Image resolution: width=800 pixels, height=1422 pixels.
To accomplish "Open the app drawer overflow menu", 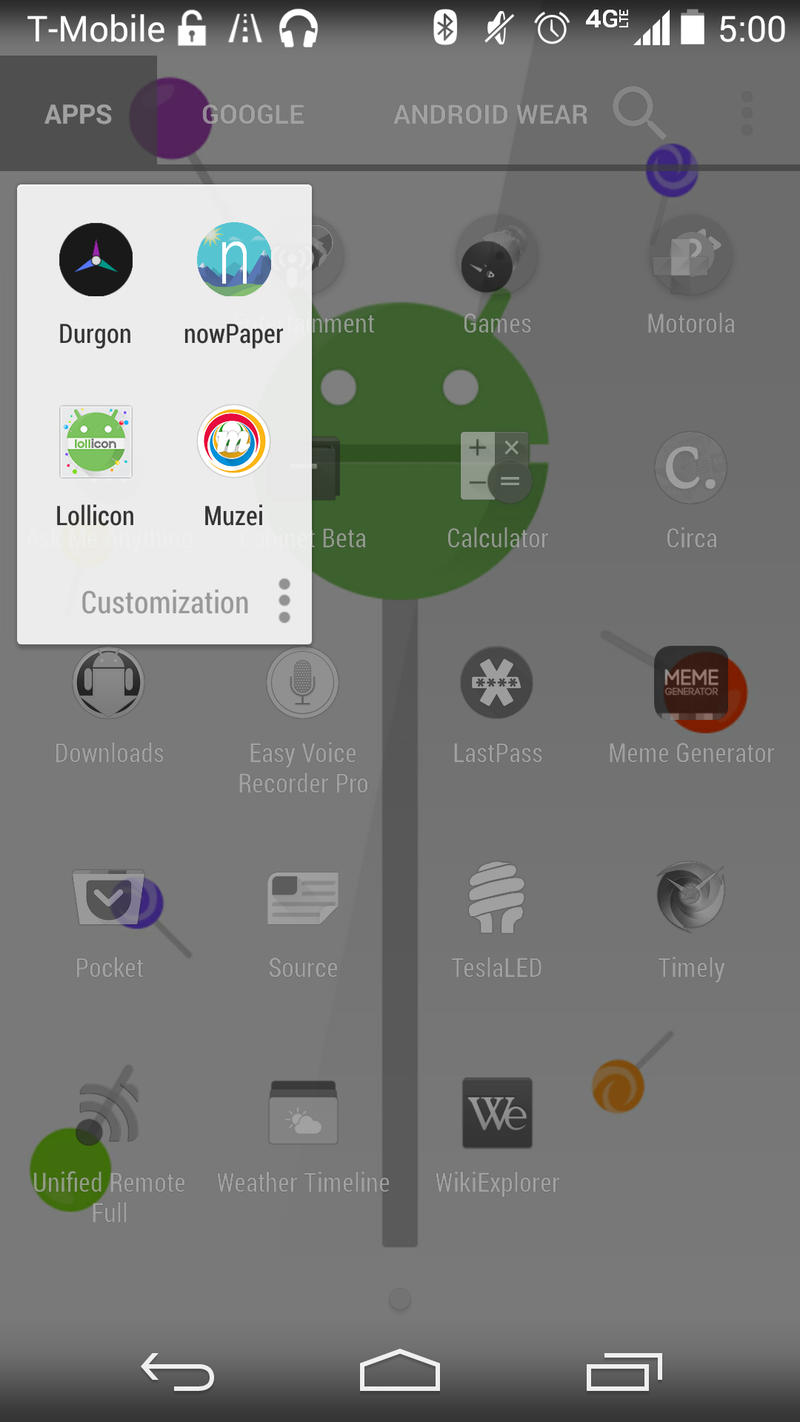I will 746,114.
